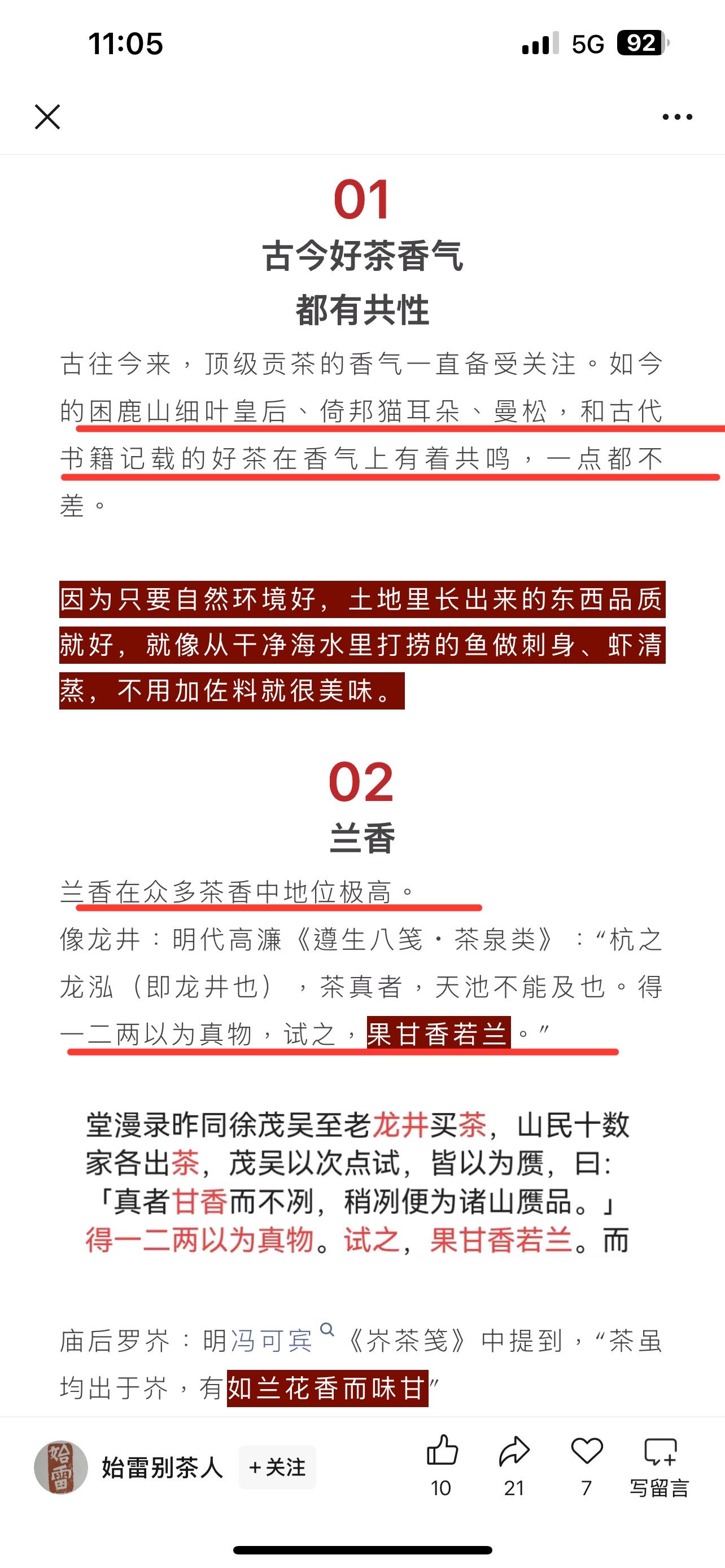This screenshot has height=1568, width=725.
Task: Follow 始雷别茶人 with 关注 button
Action: point(277,1468)
